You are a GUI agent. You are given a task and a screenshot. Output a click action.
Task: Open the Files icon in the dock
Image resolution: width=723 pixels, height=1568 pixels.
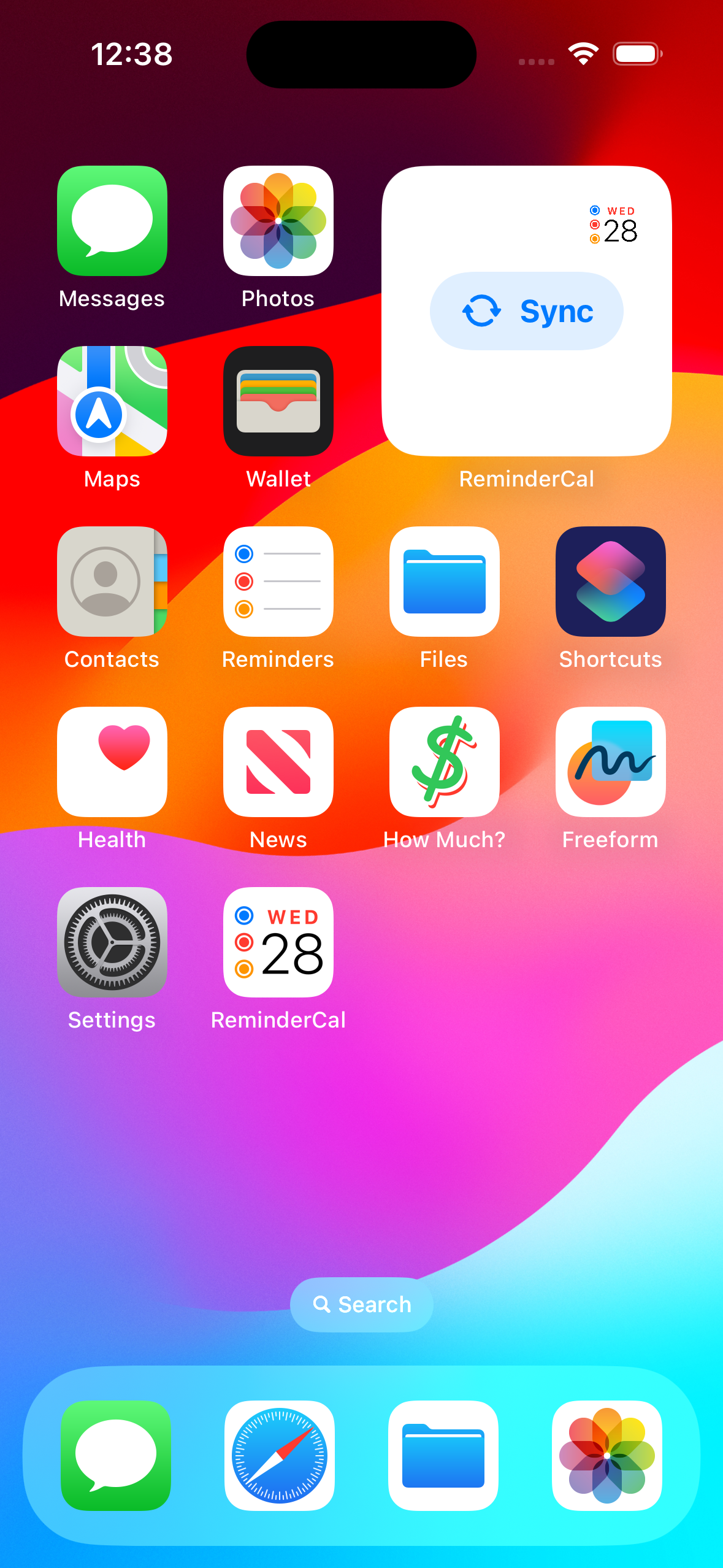pos(443,1455)
